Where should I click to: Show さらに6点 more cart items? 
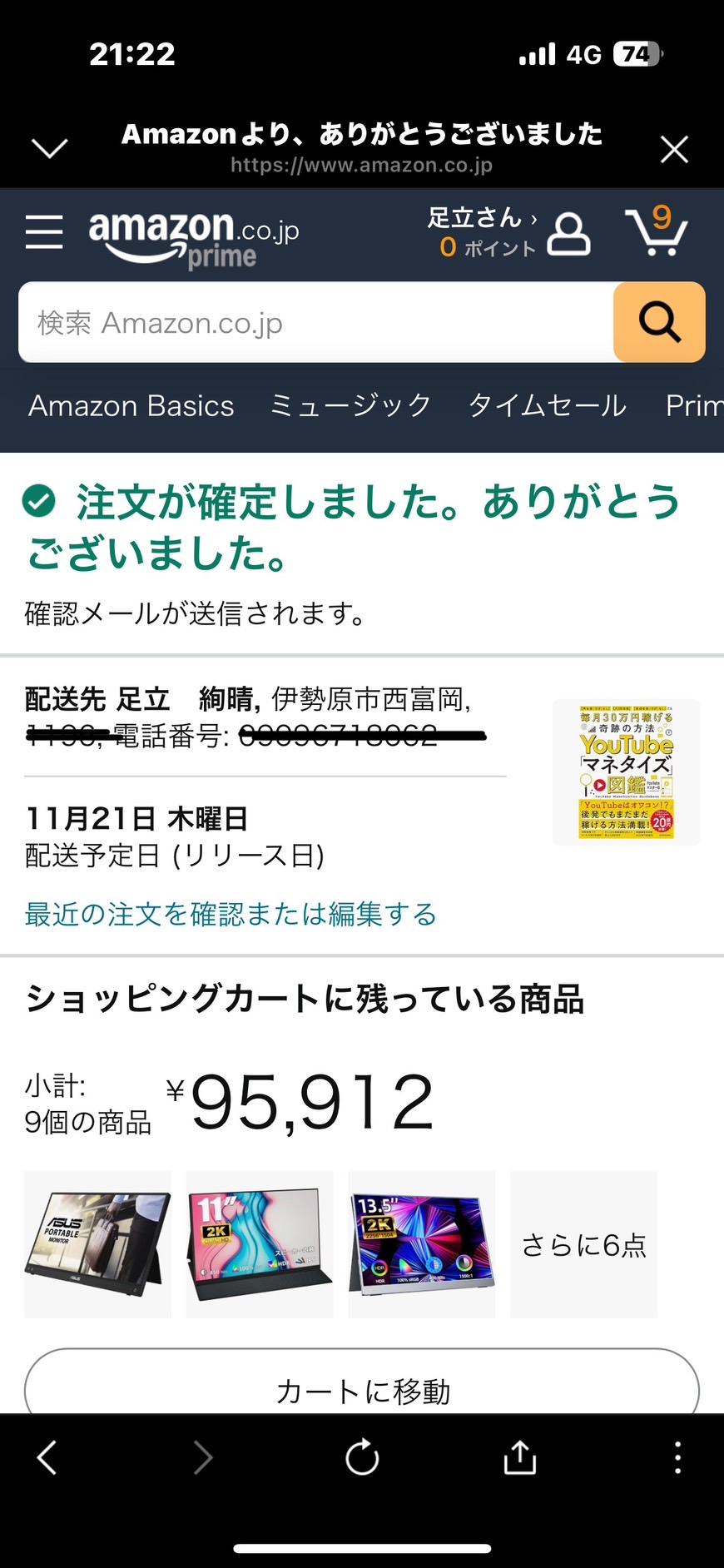coord(584,1244)
